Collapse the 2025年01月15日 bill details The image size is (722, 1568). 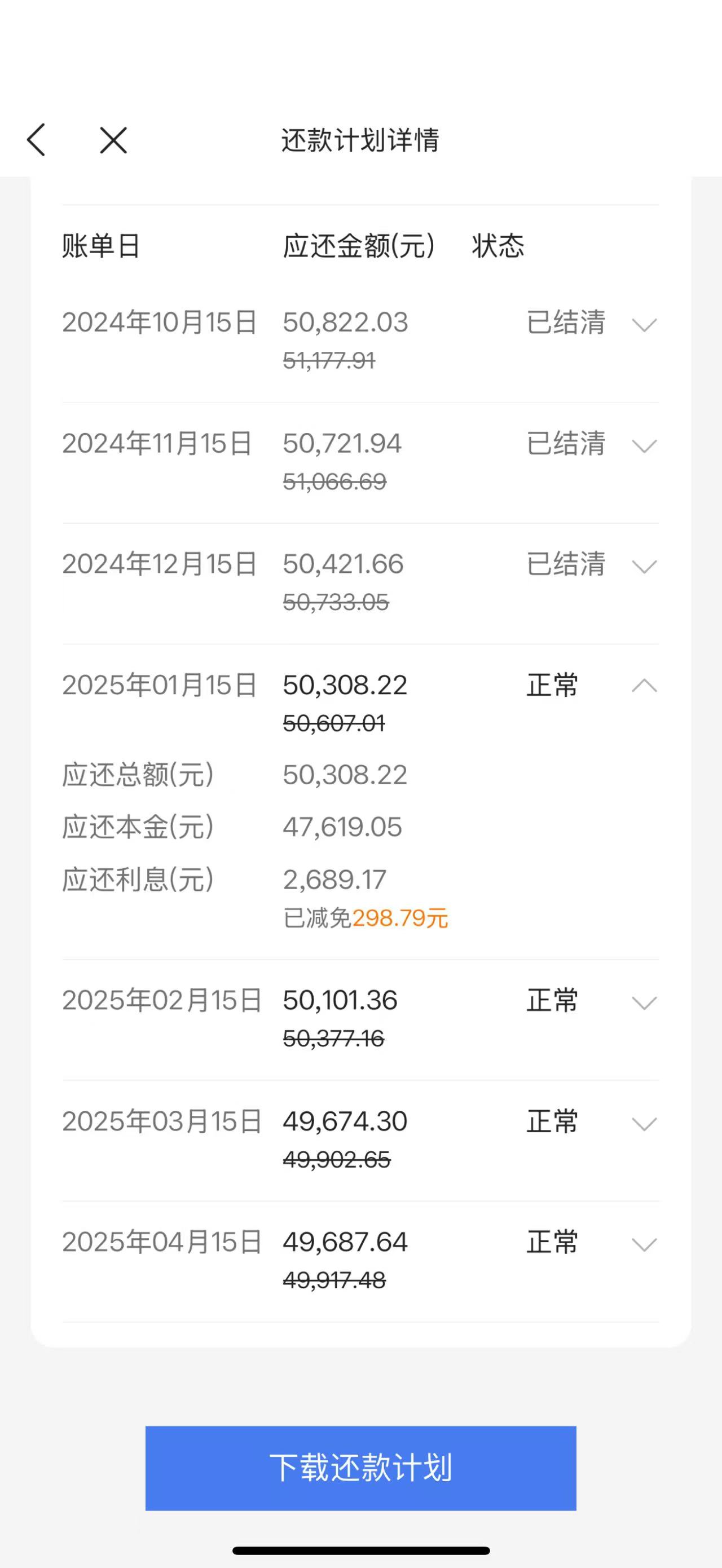644,686
